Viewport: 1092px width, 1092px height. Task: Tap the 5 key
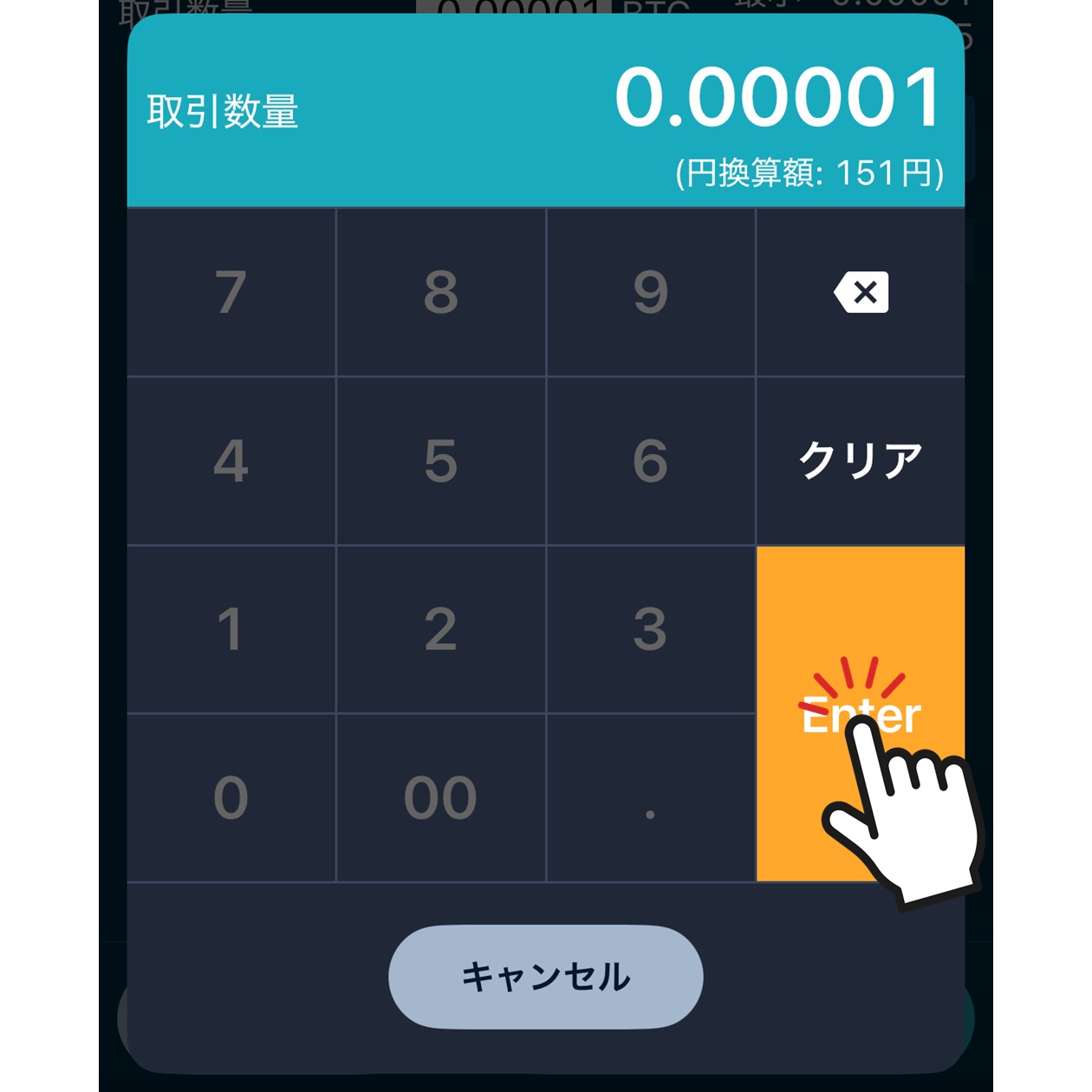coord(440,460)
